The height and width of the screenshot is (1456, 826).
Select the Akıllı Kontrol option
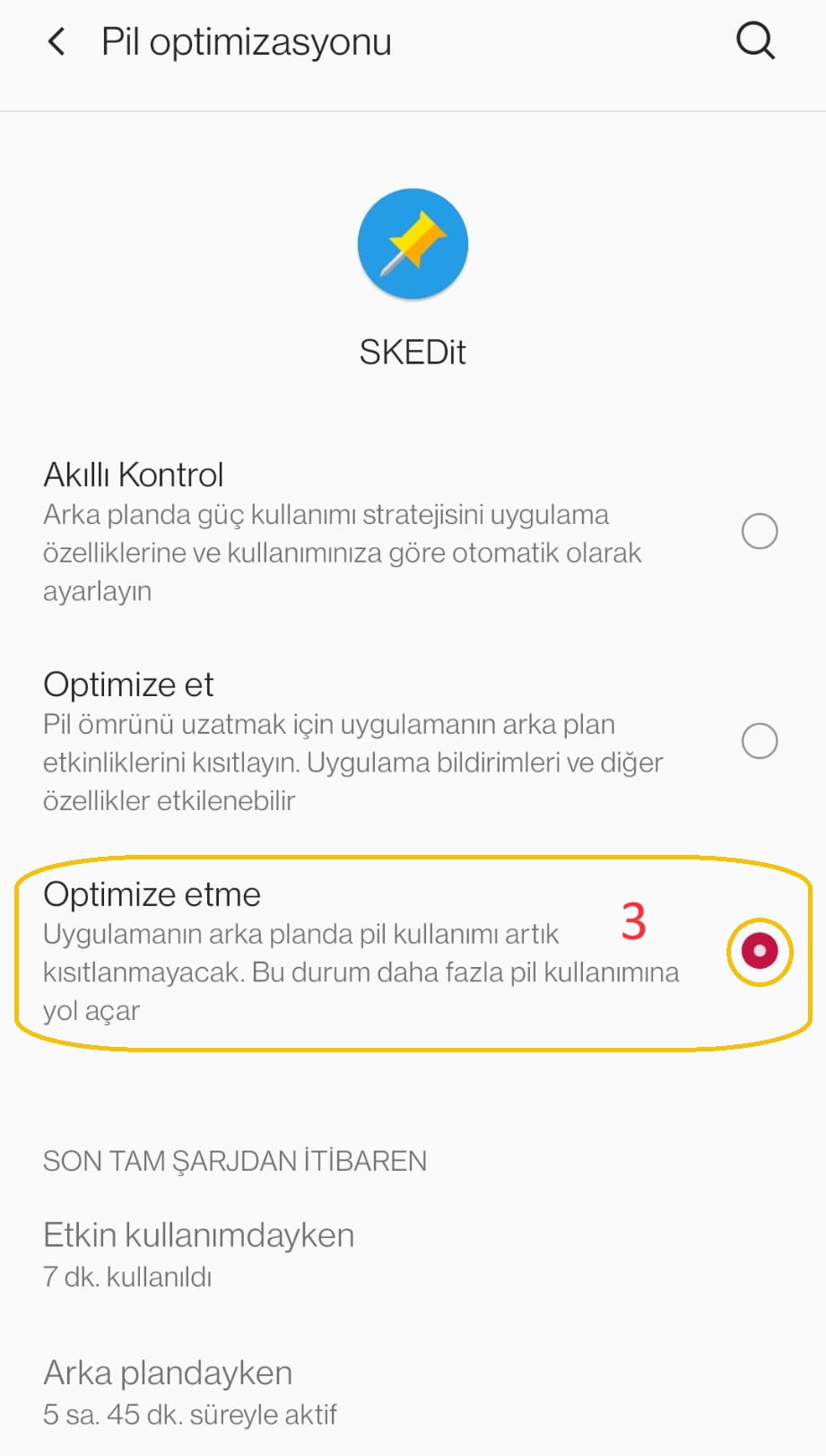click(759, 531)
